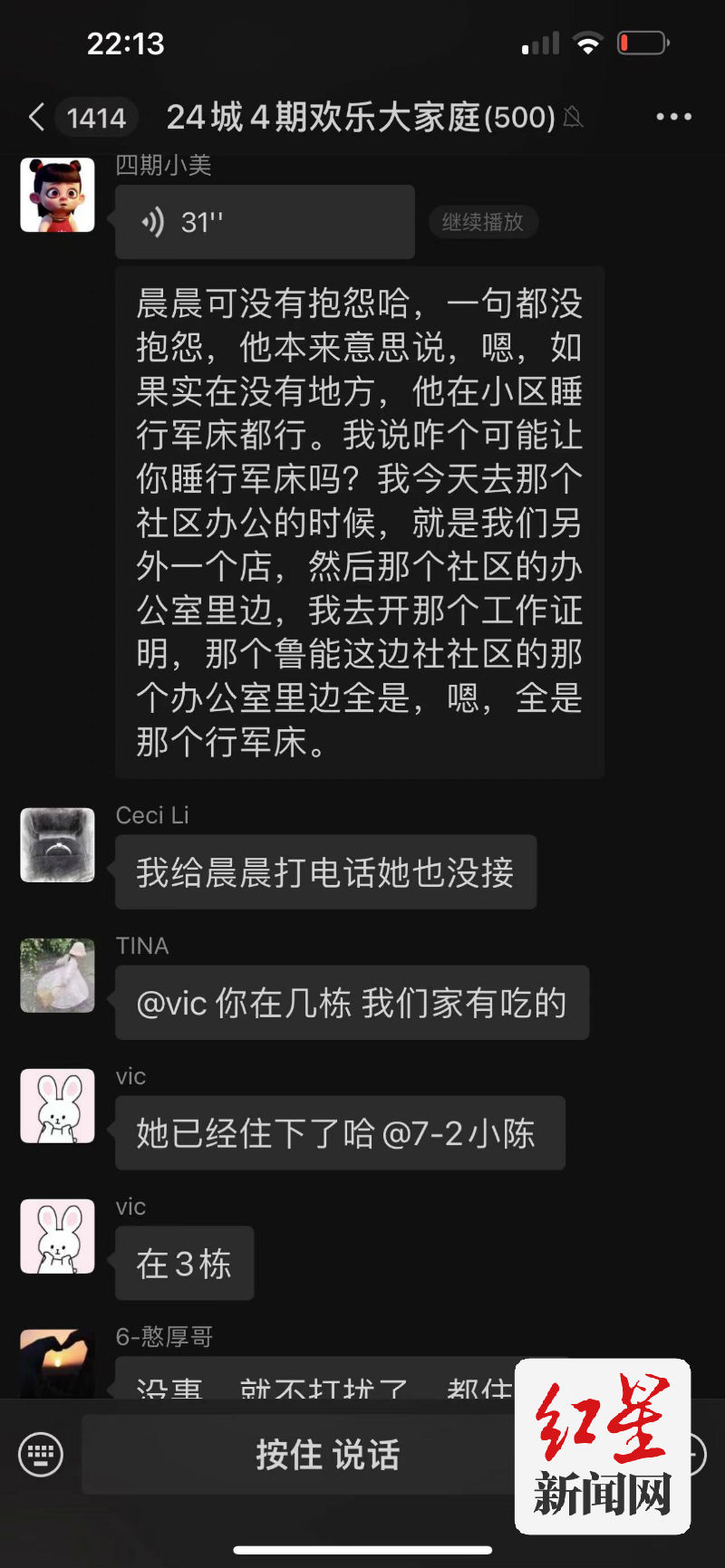Open the group chat overflow menu

(x=673, y=117)
